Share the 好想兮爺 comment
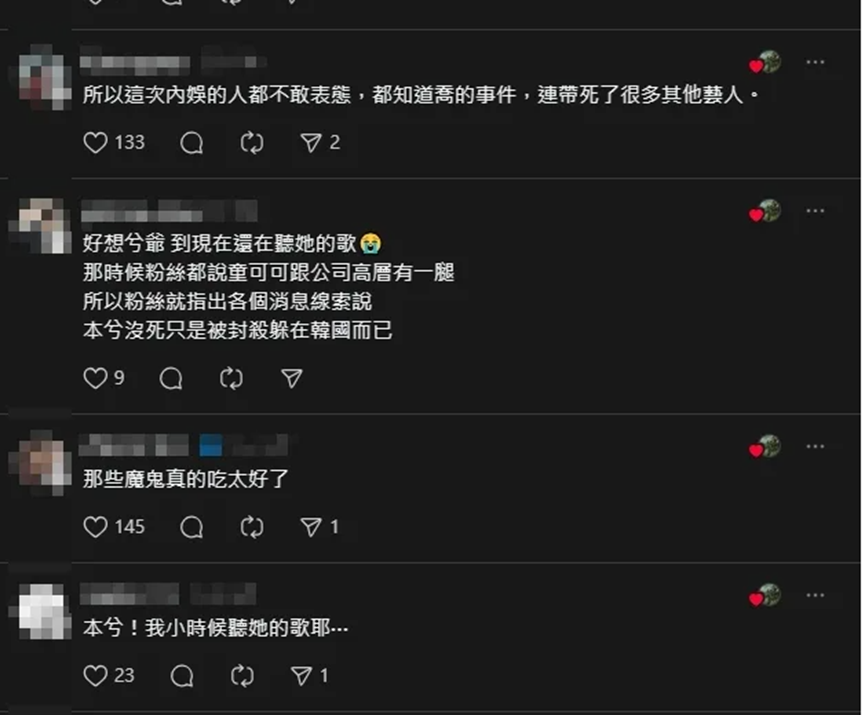Viewport: 865px width, 715px height. (292, 379)
